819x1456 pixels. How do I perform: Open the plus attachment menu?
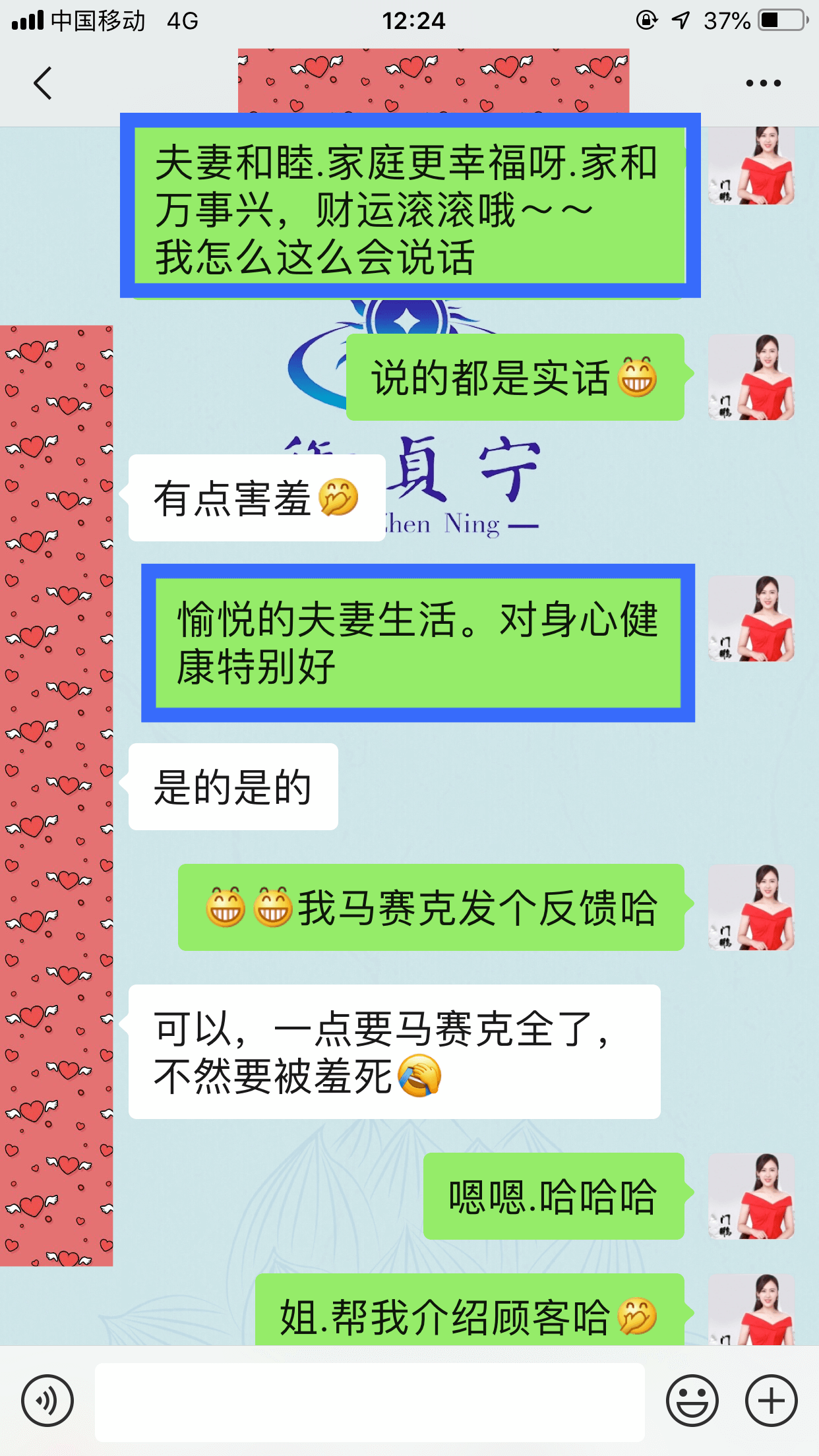point(771,1401)
